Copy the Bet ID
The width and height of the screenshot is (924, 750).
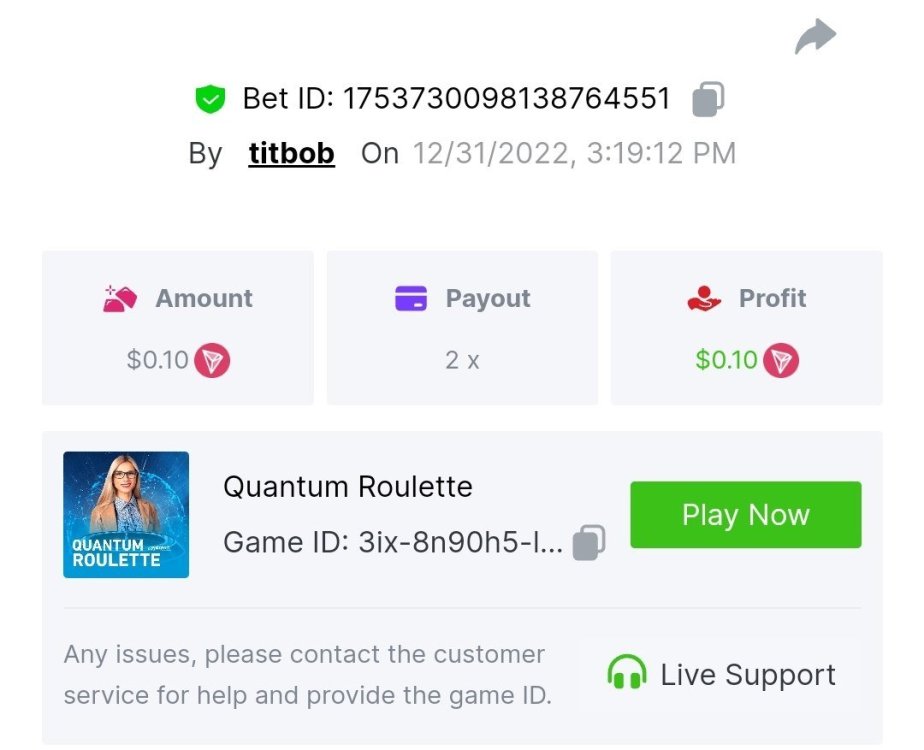coord(708,99)
